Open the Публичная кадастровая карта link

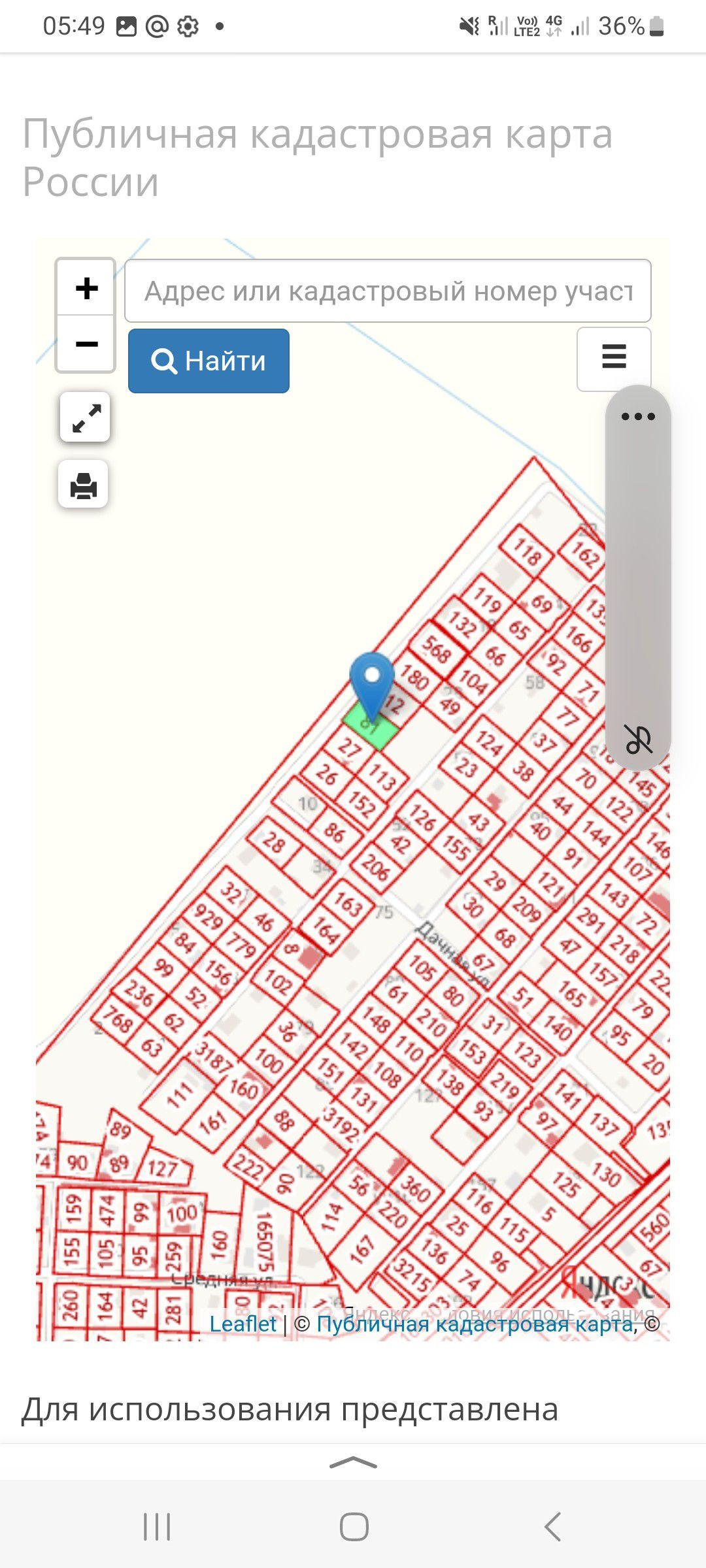(475, 1324)
